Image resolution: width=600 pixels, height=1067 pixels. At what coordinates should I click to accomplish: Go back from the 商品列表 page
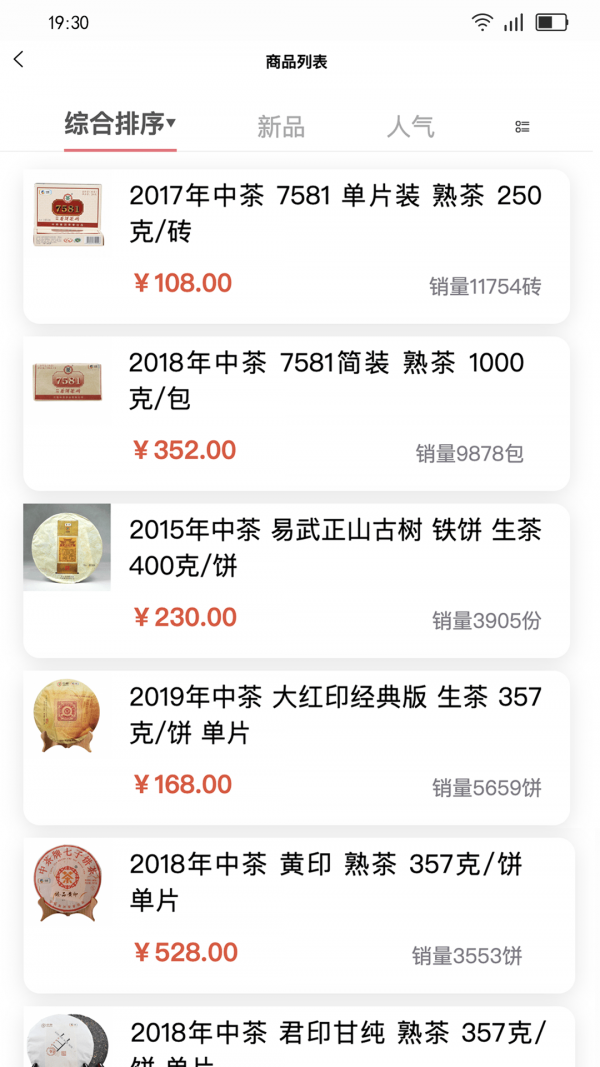point(19,60)
